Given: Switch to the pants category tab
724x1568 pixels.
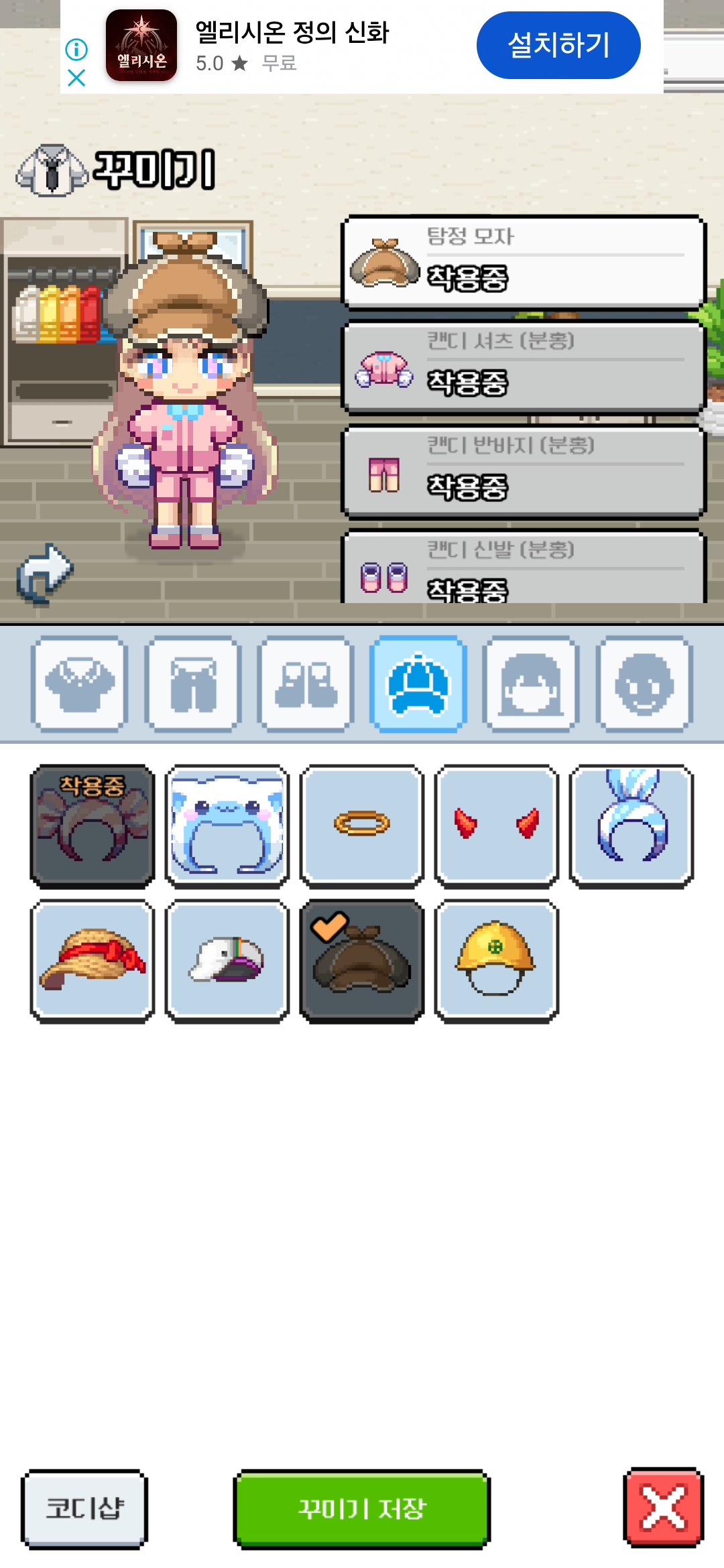Looking at the screenshot, I should click(x=193, y=683).
